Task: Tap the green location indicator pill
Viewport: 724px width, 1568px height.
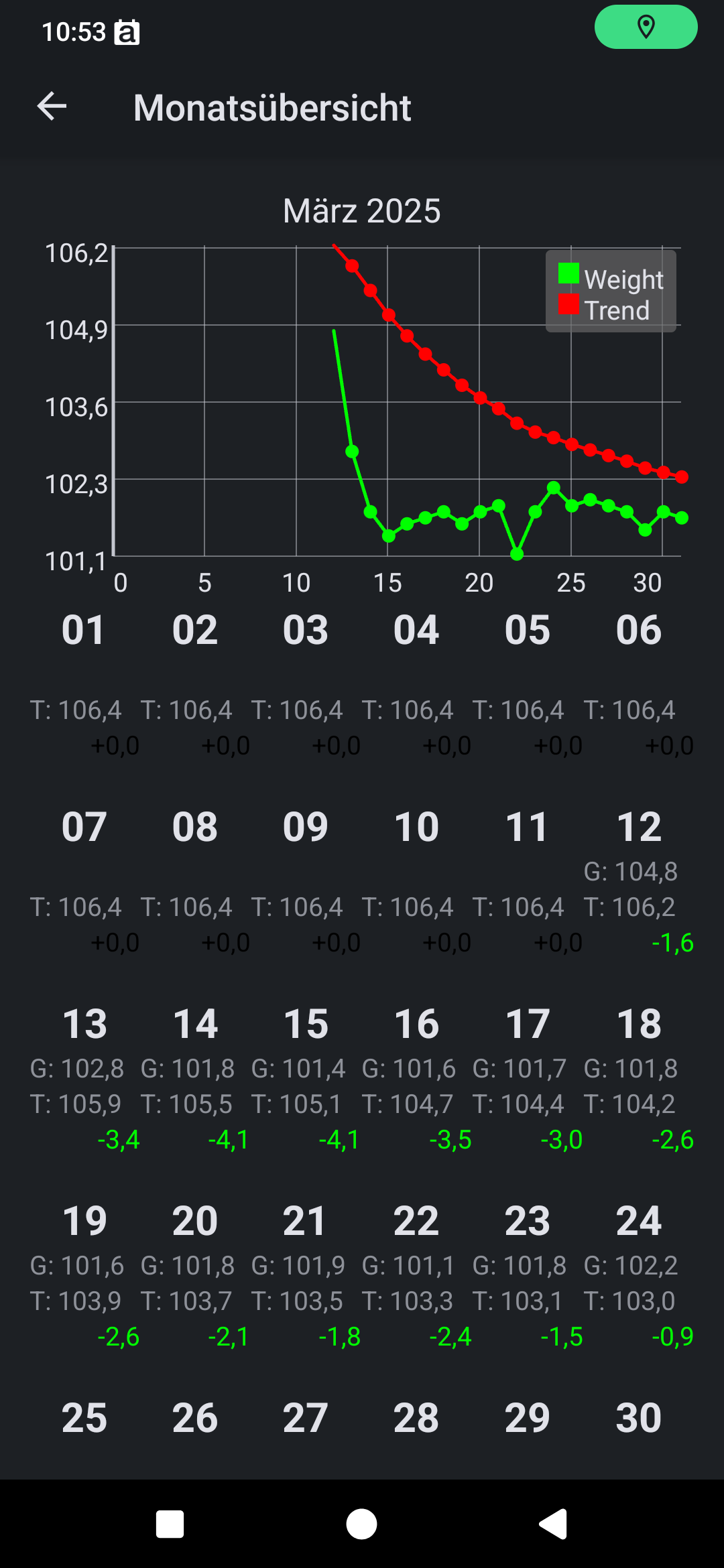Action: (646, 27)
